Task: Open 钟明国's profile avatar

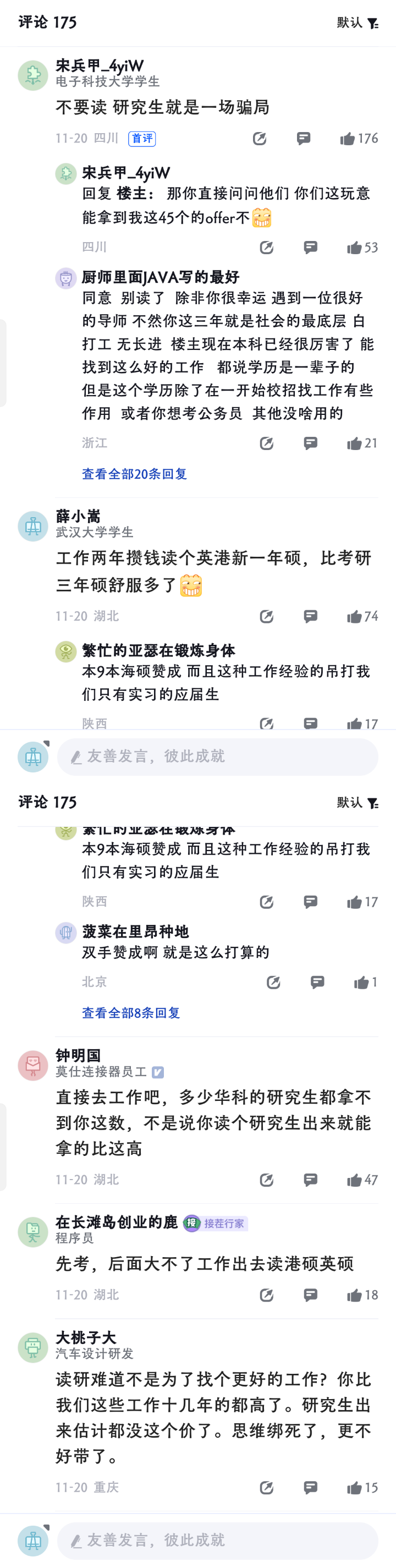Action: tap(33, 1065)
